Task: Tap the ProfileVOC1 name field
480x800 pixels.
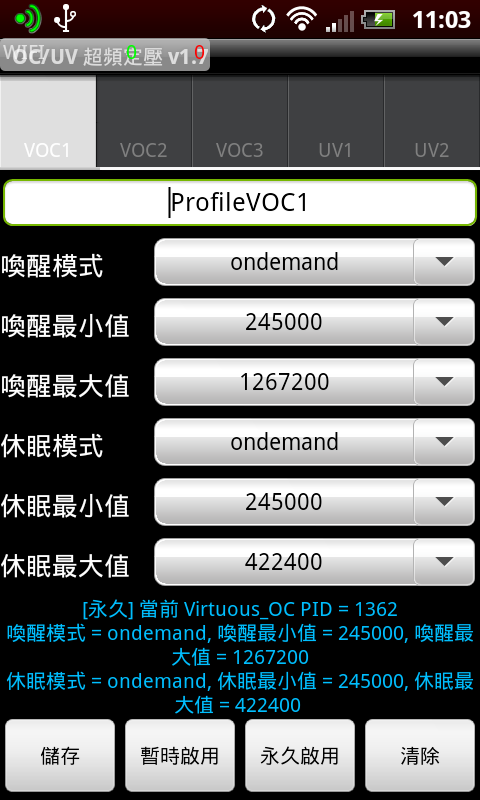Action: [240, 203]
